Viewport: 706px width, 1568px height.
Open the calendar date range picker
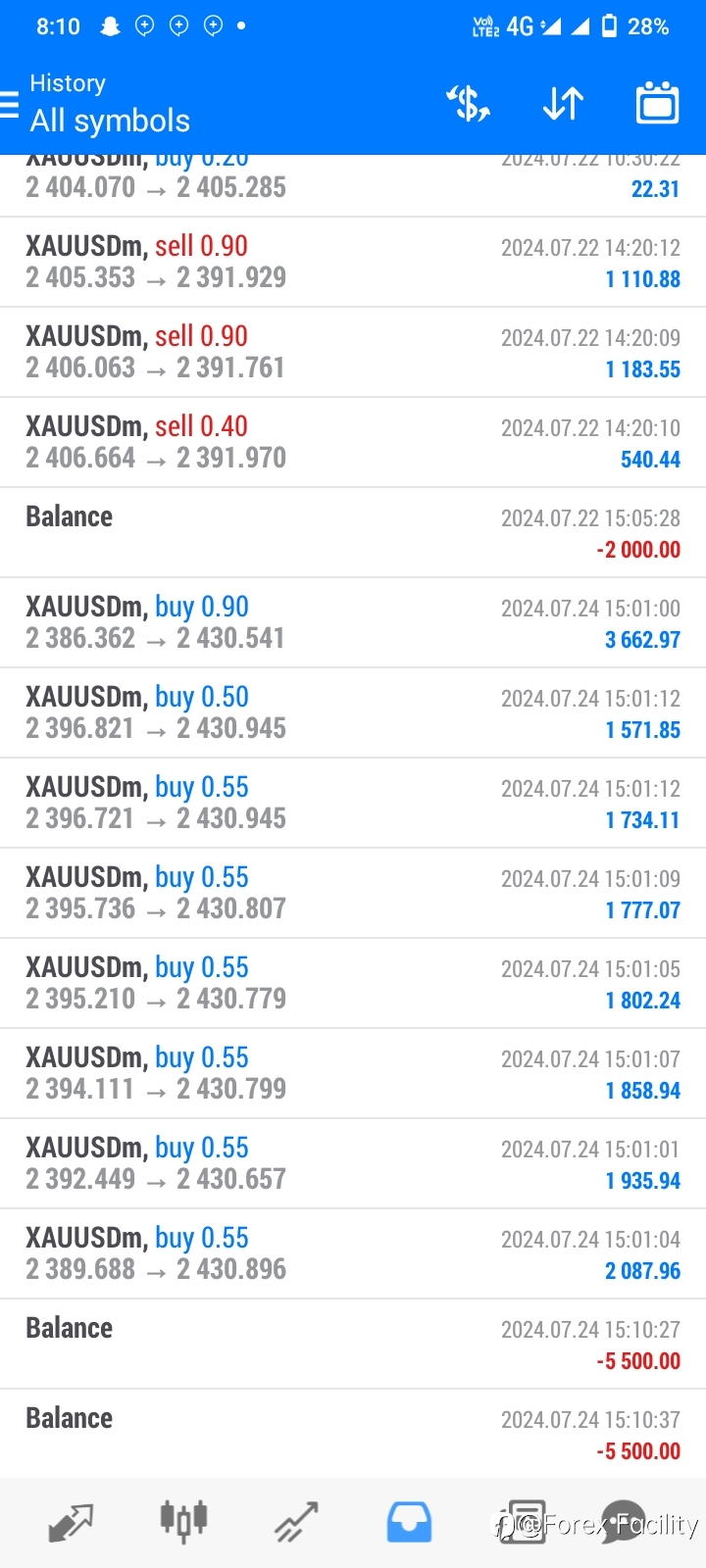(657, 103)
